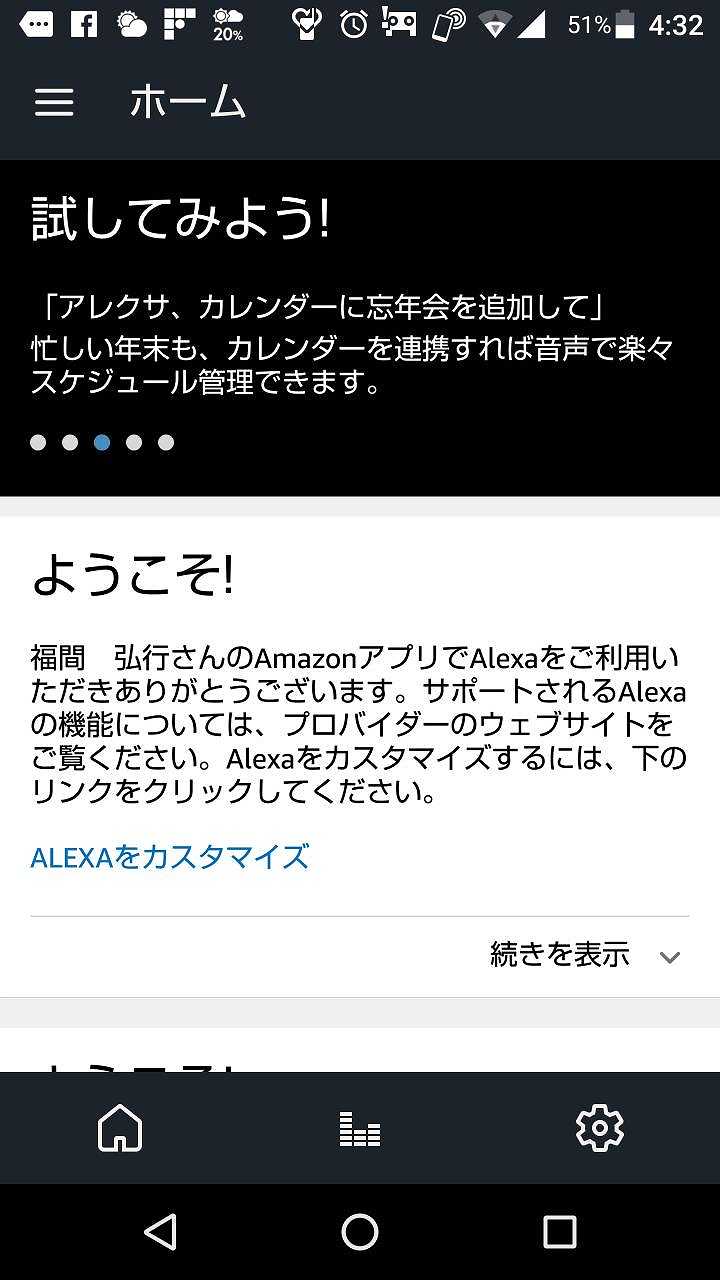Viewport: 720px width, 1280px height.
Task: Tap the ALEXAをカスタマイズ link
Action: pyautogui.click(x=170, y=857)
